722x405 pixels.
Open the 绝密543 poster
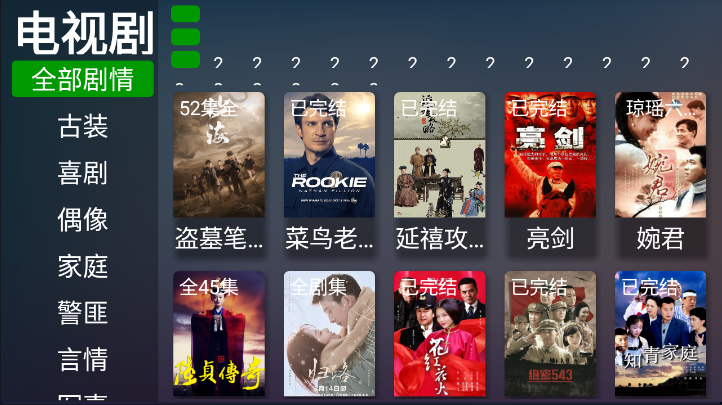[550, 335]
